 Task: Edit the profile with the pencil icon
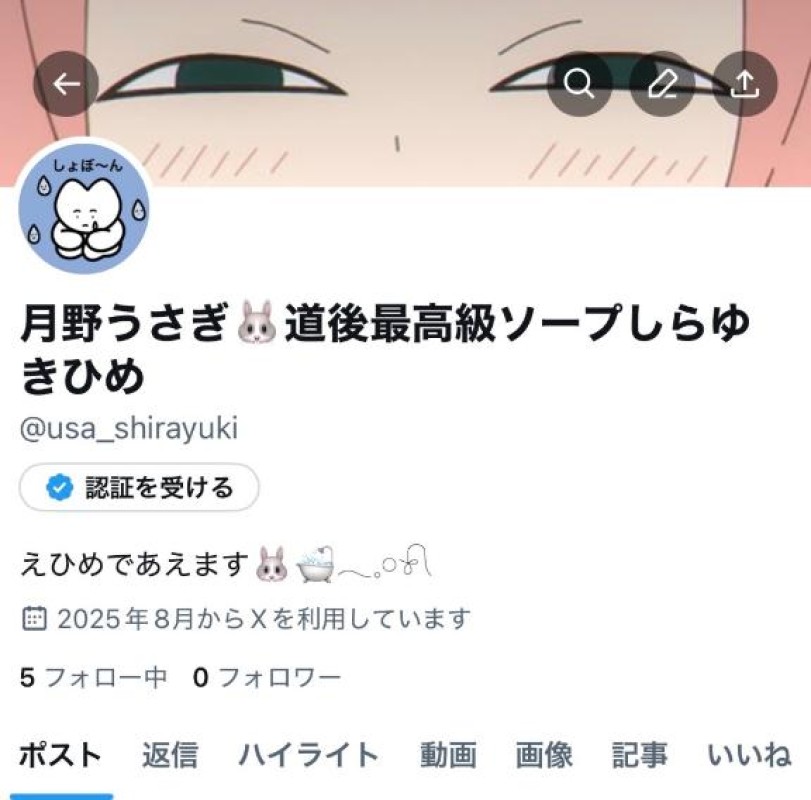point(662,84)
